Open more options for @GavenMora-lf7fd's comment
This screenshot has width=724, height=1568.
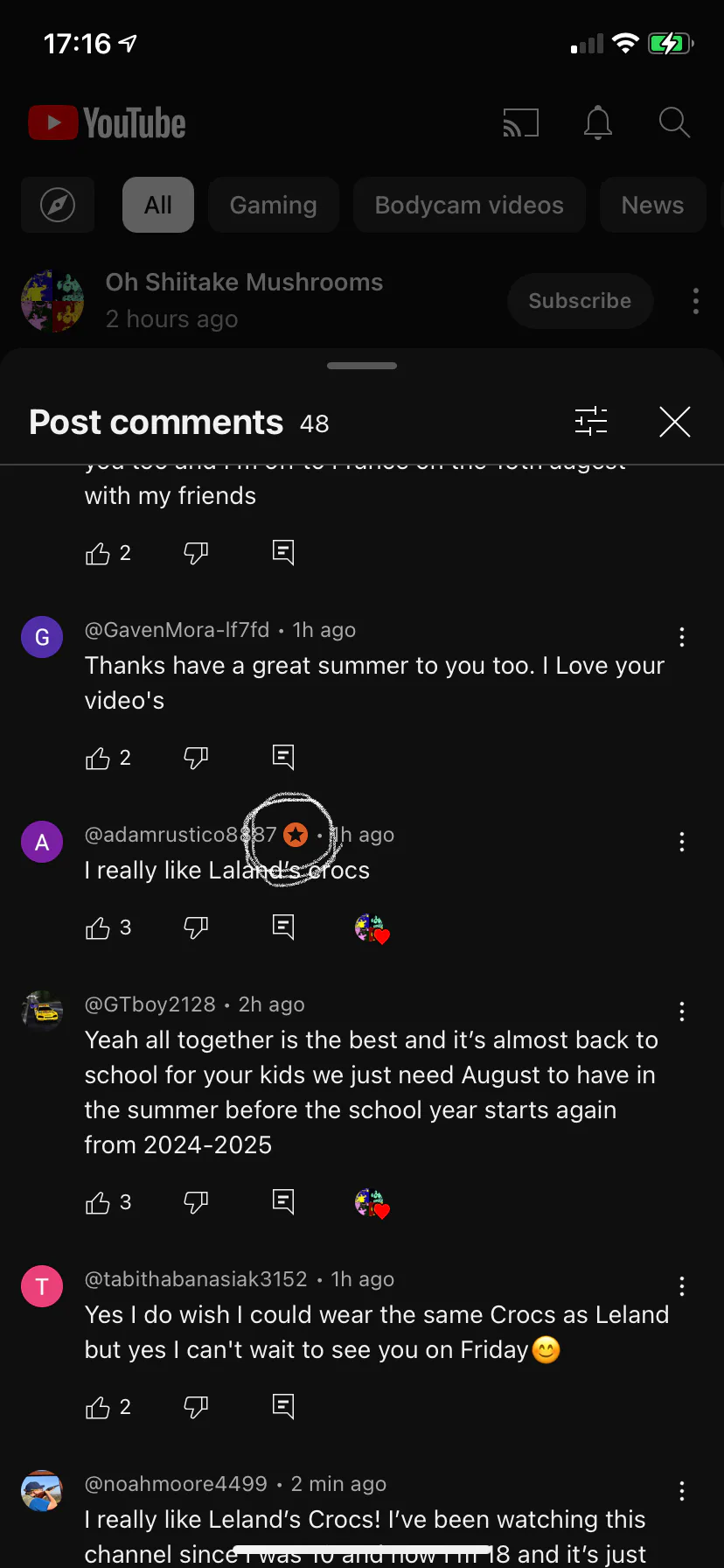tap(682, 637)
